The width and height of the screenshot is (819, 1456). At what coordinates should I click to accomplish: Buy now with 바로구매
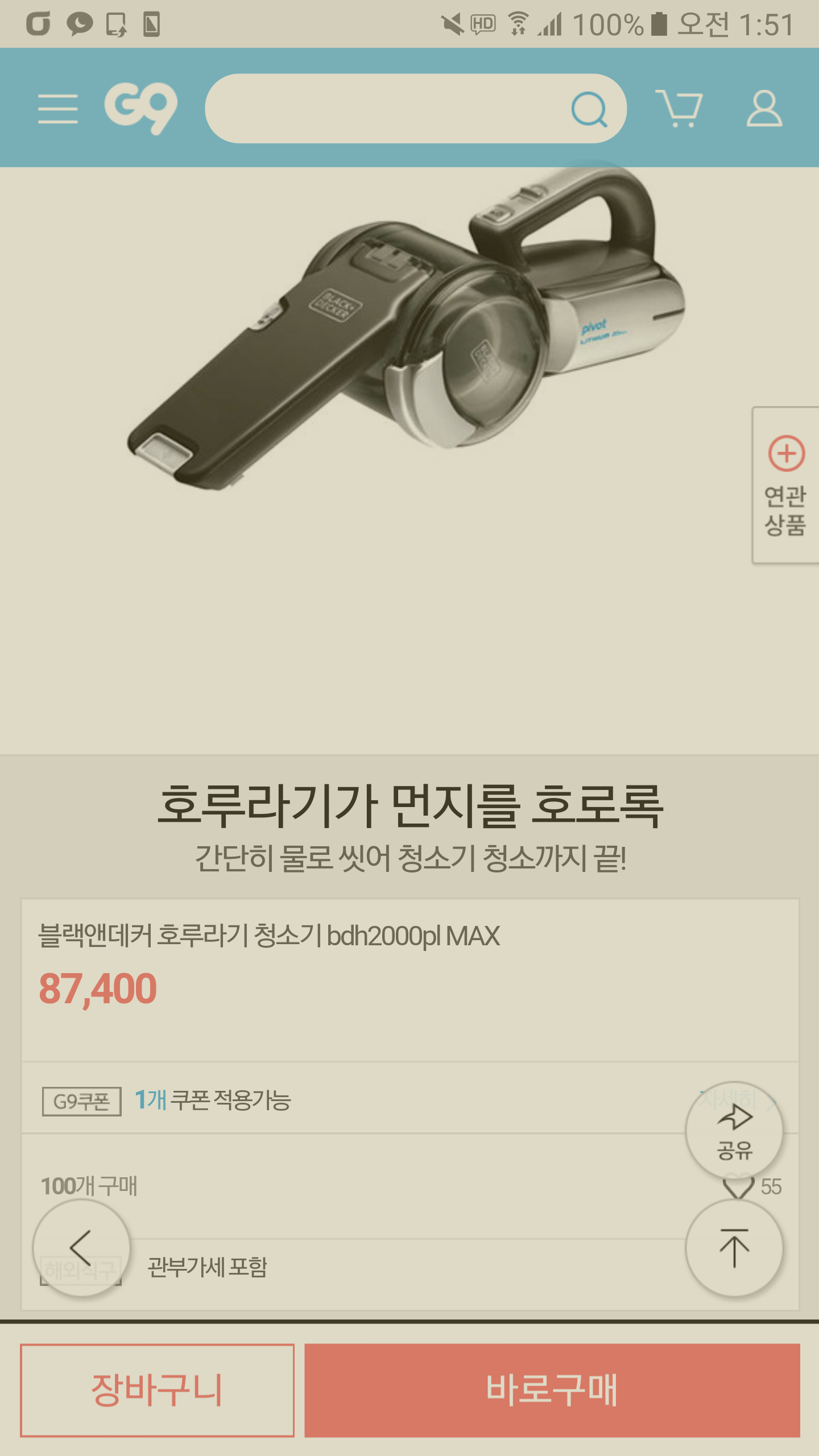click(552, 1389)
